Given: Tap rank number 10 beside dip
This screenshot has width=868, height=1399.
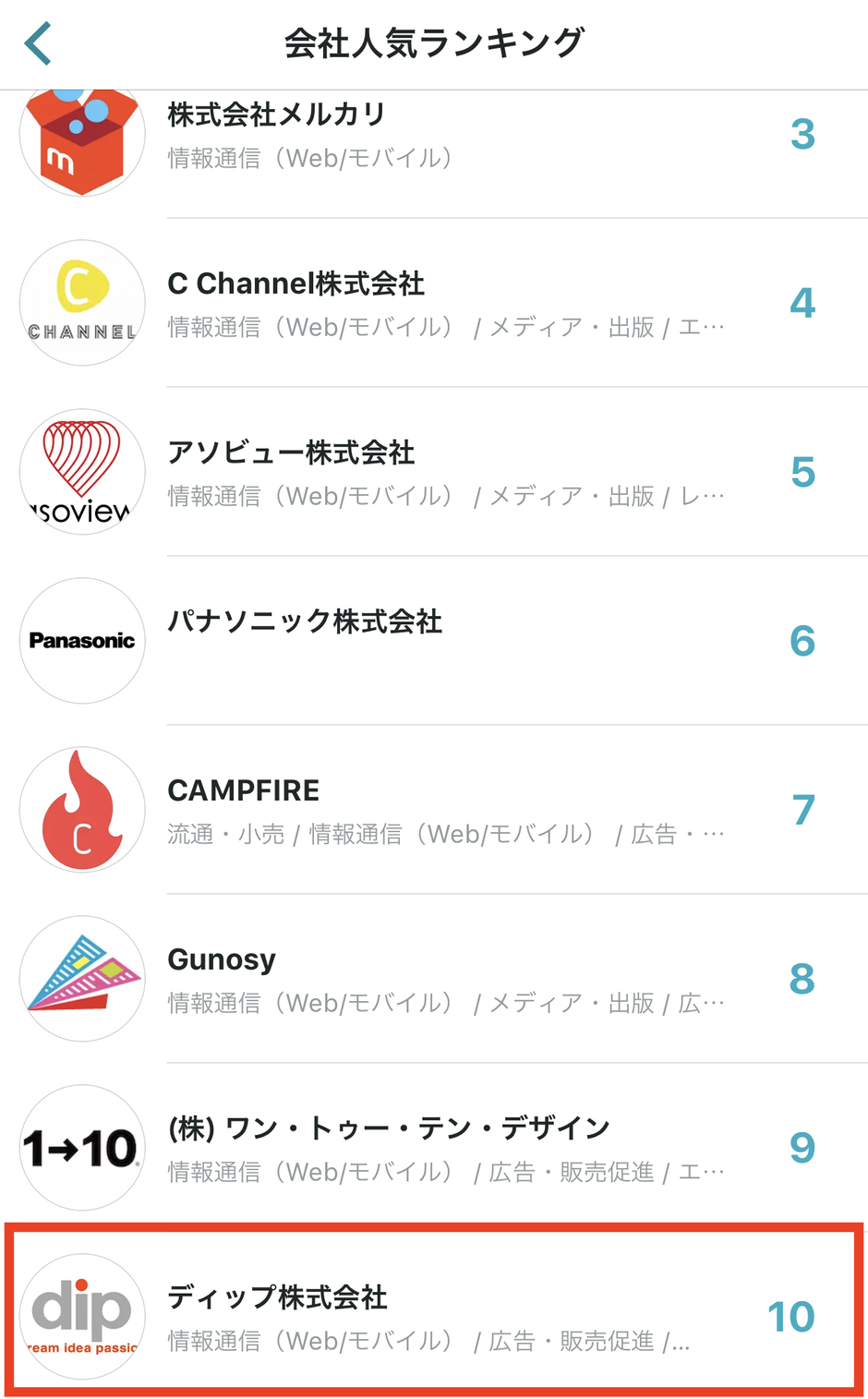Looking at the screenshot, I should (x=791, y=1318).
